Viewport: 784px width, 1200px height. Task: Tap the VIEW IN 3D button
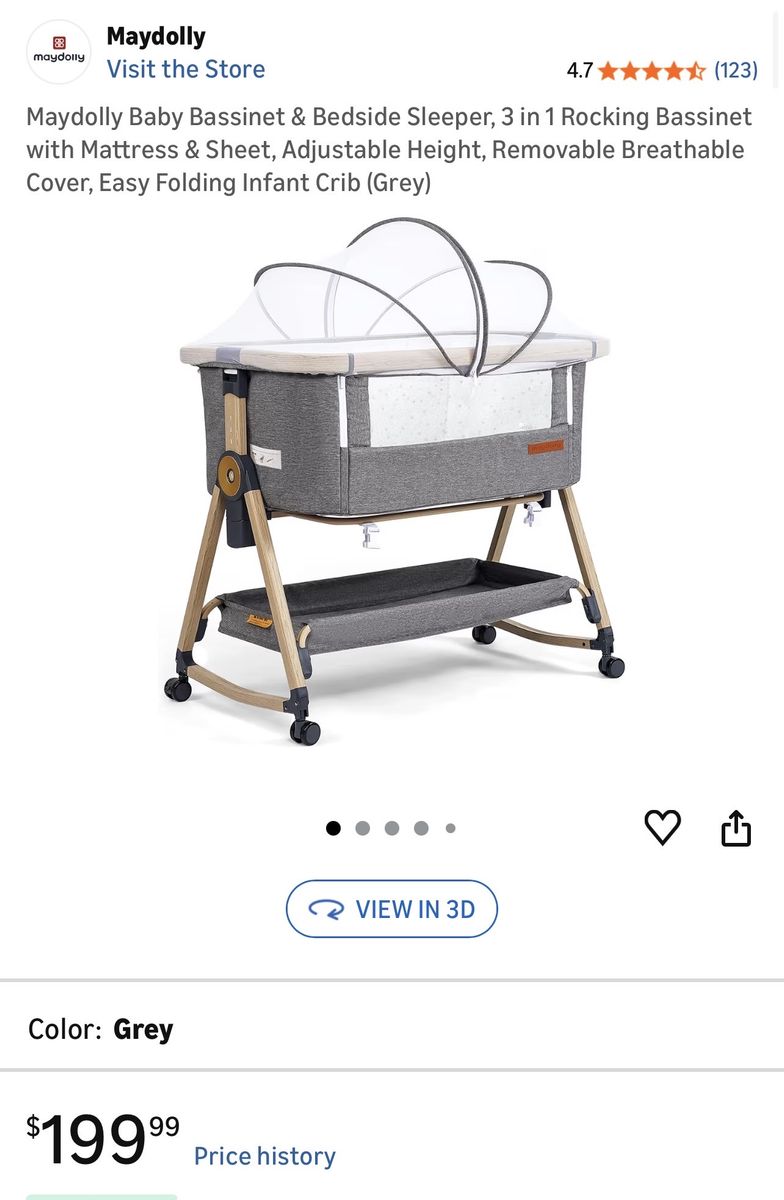pos(392,909)
